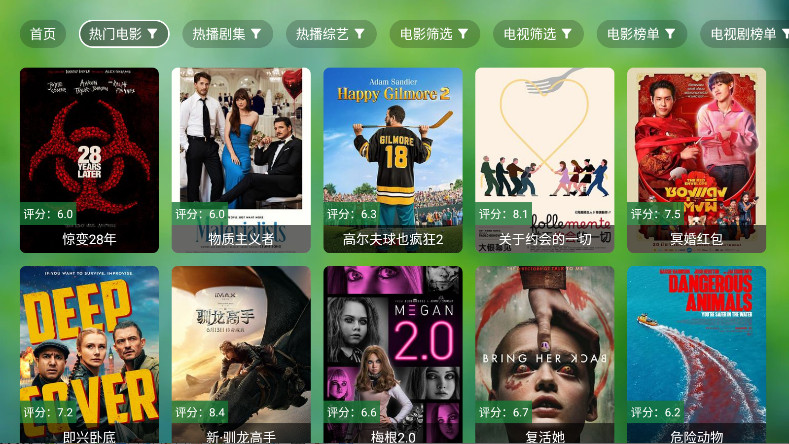Open the movie 关于约会的一切
This screenshot has width=789, height=444.
tap(545, 160)
